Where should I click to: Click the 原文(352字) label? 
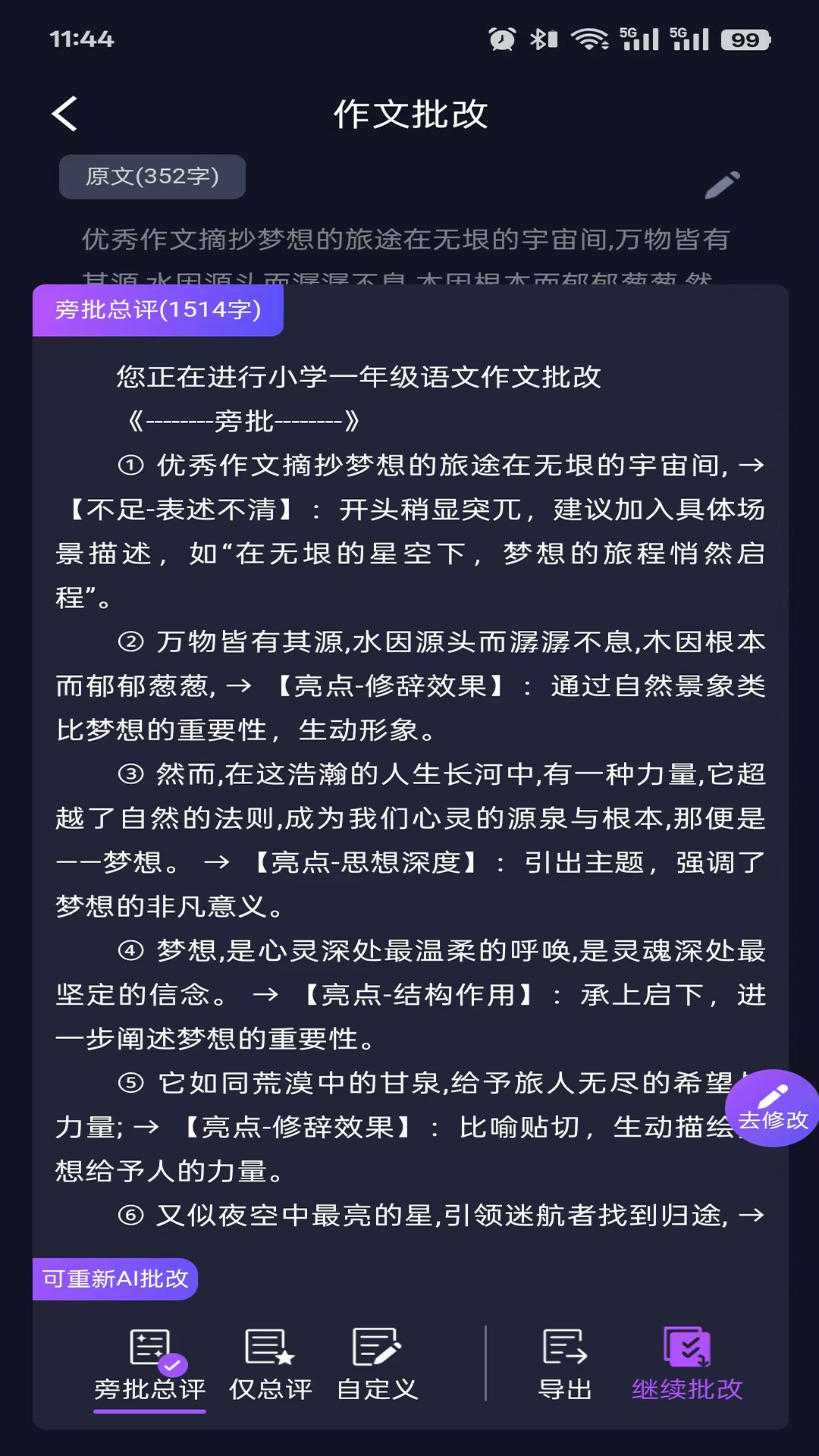click(152, 176)
